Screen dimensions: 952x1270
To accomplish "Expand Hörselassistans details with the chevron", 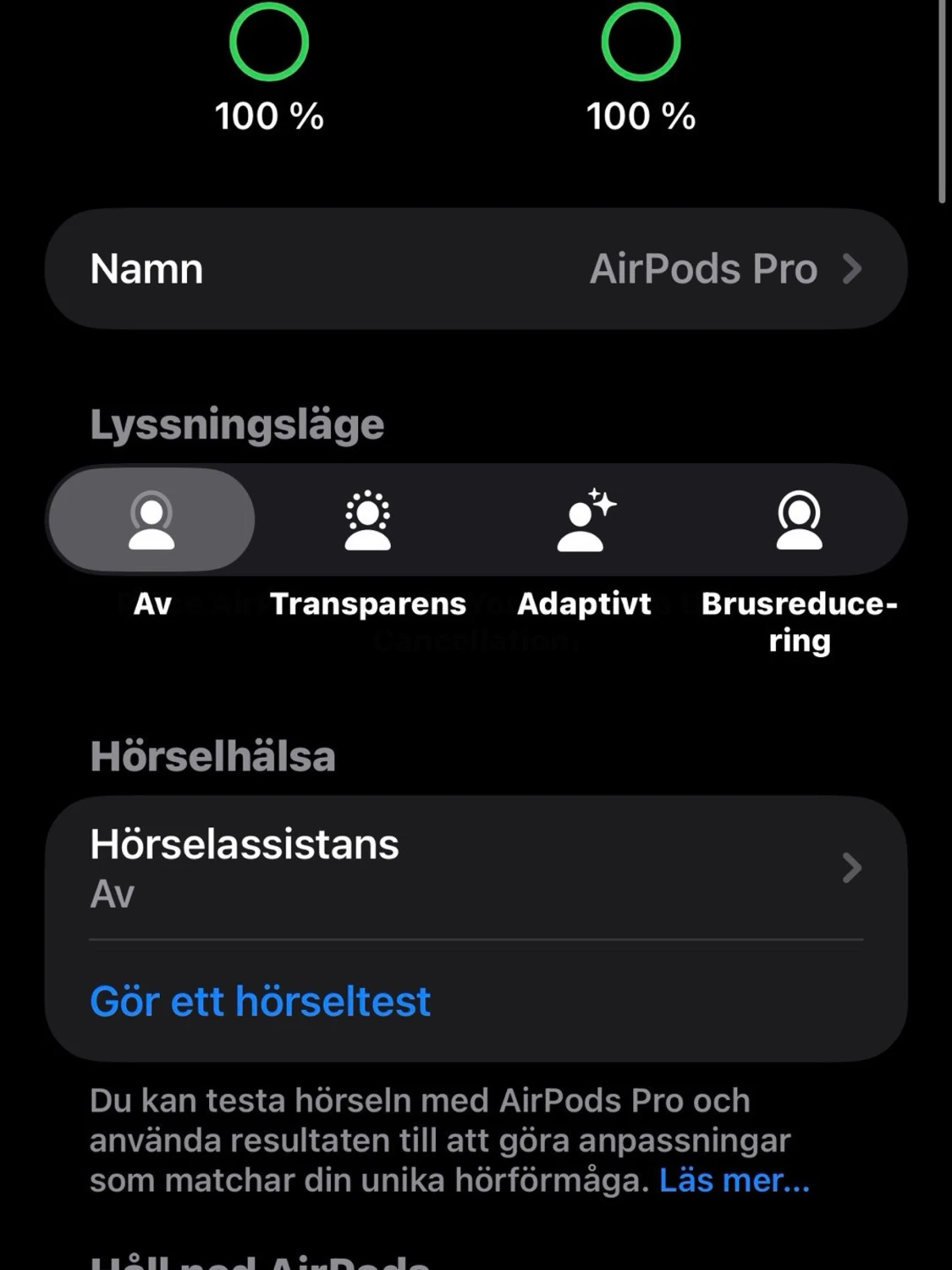I will tap(853, 868).
